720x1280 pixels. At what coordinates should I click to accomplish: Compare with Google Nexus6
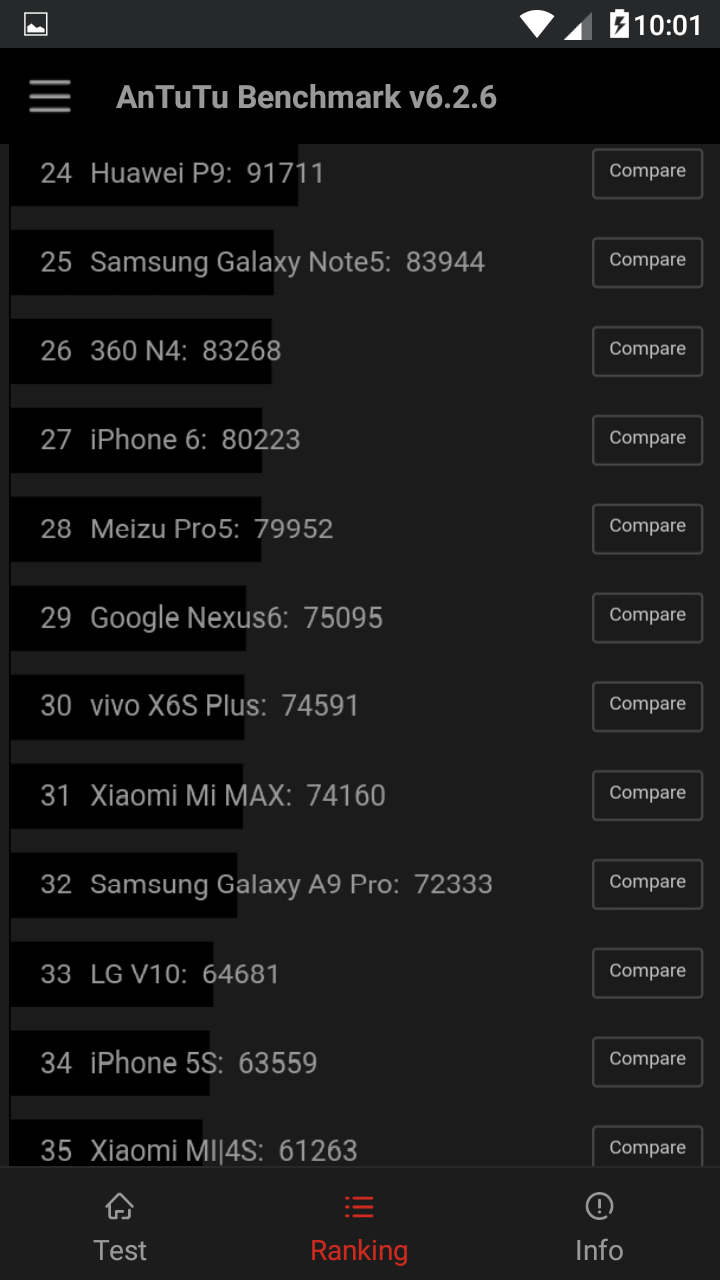pos(647,618)
